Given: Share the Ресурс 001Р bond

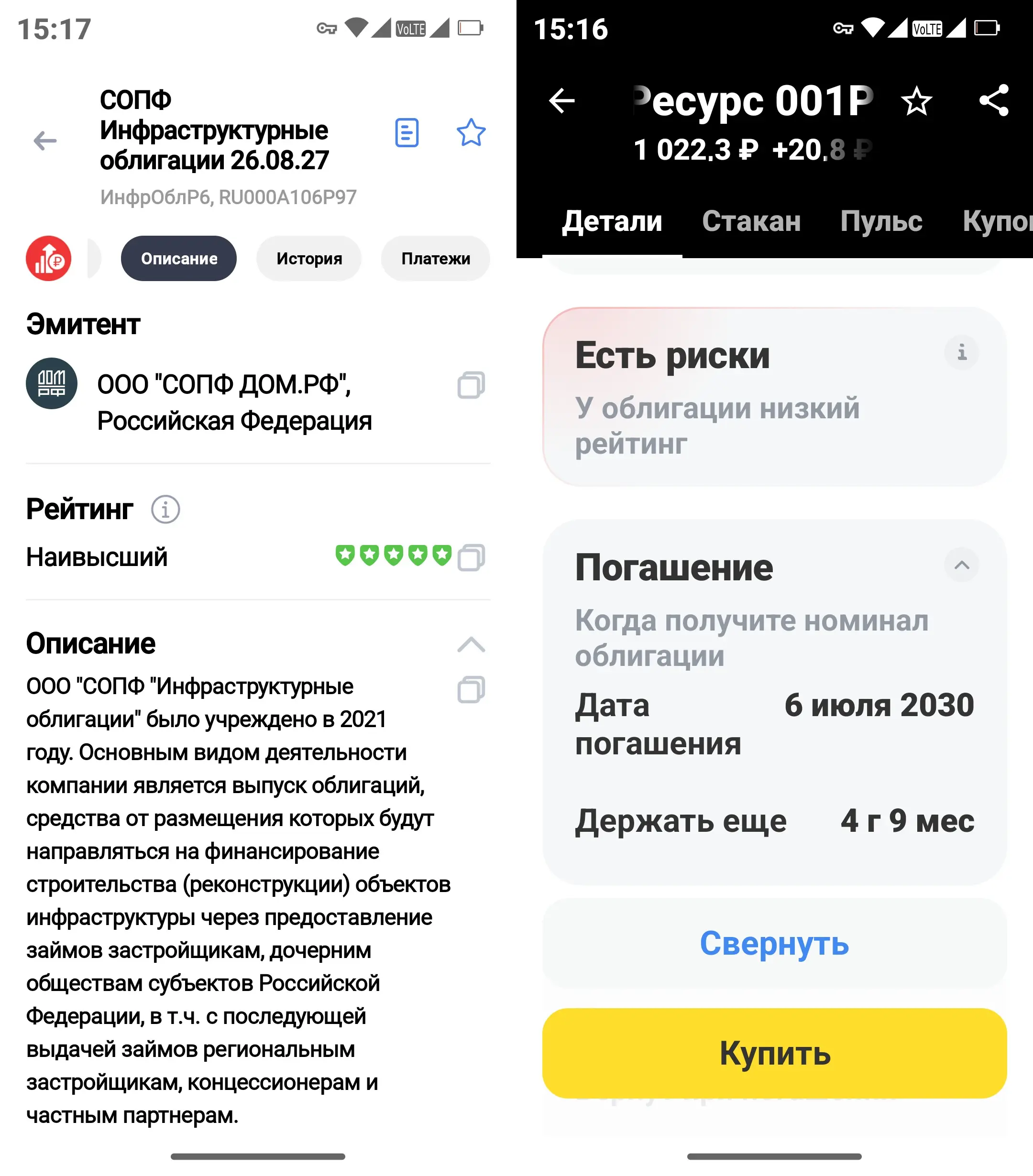Looking at the screenshot, I should [994, 101].
